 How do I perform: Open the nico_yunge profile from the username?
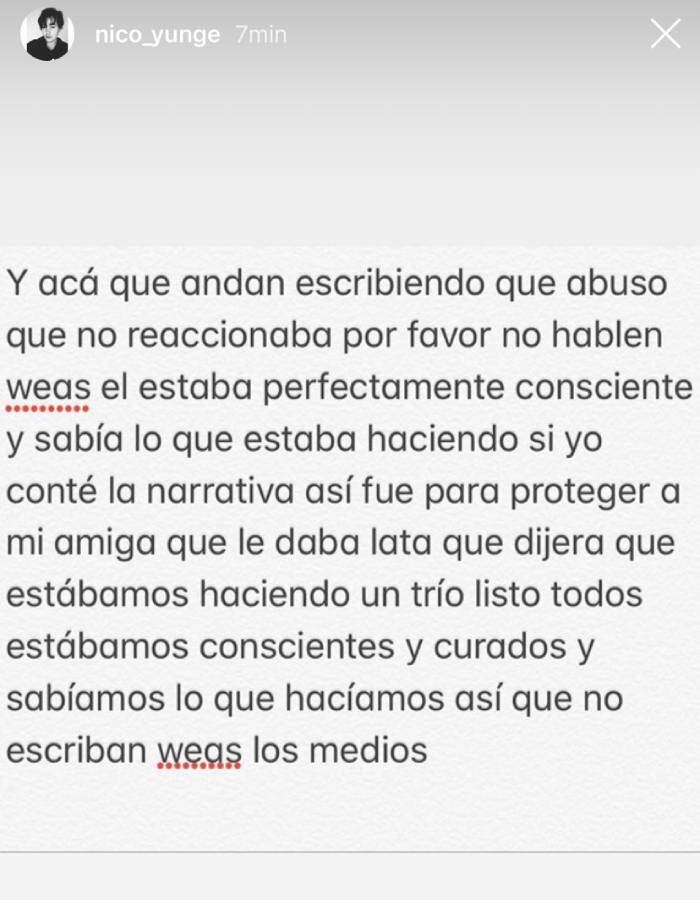[157, 35]
